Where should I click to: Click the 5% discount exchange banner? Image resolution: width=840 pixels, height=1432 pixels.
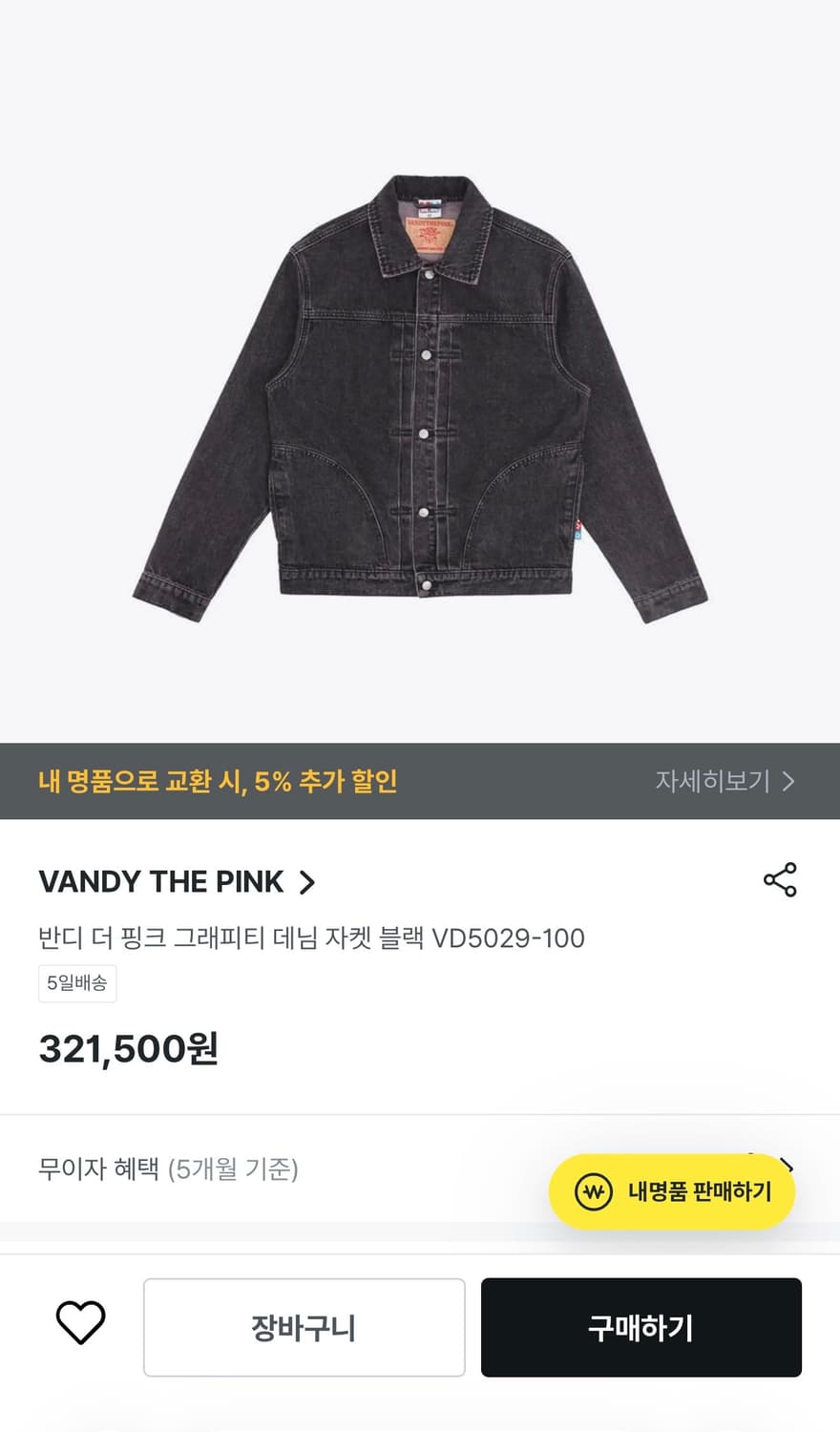pos(220,781)
